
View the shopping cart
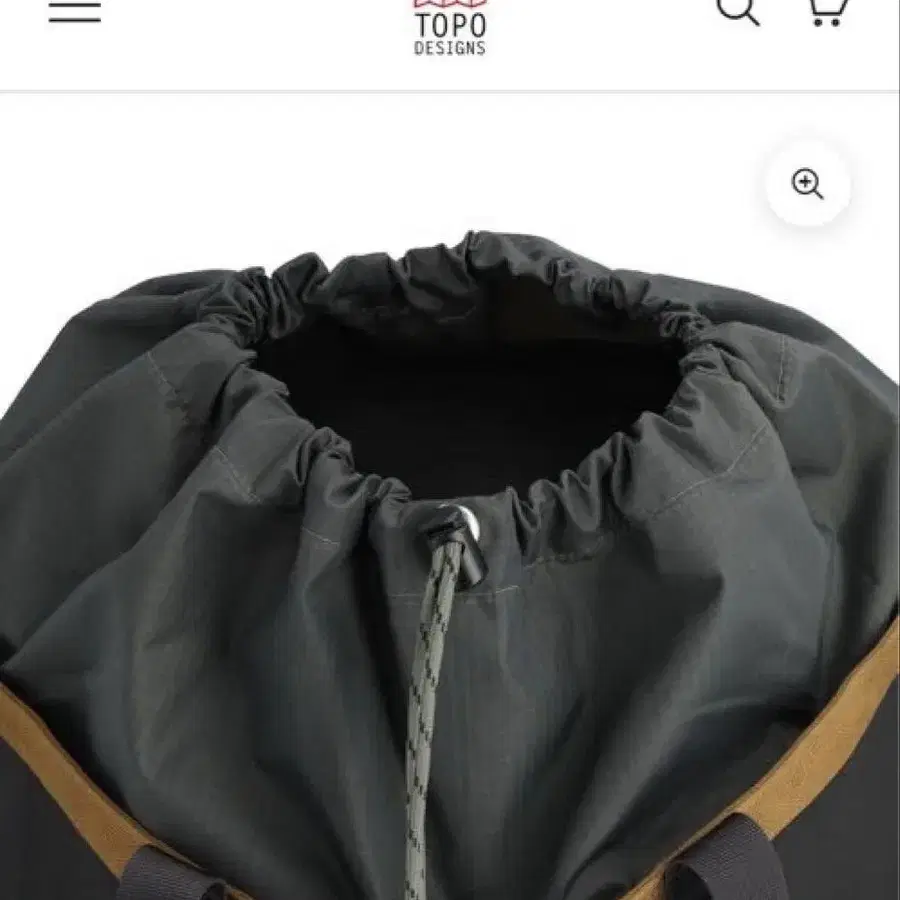827,12
